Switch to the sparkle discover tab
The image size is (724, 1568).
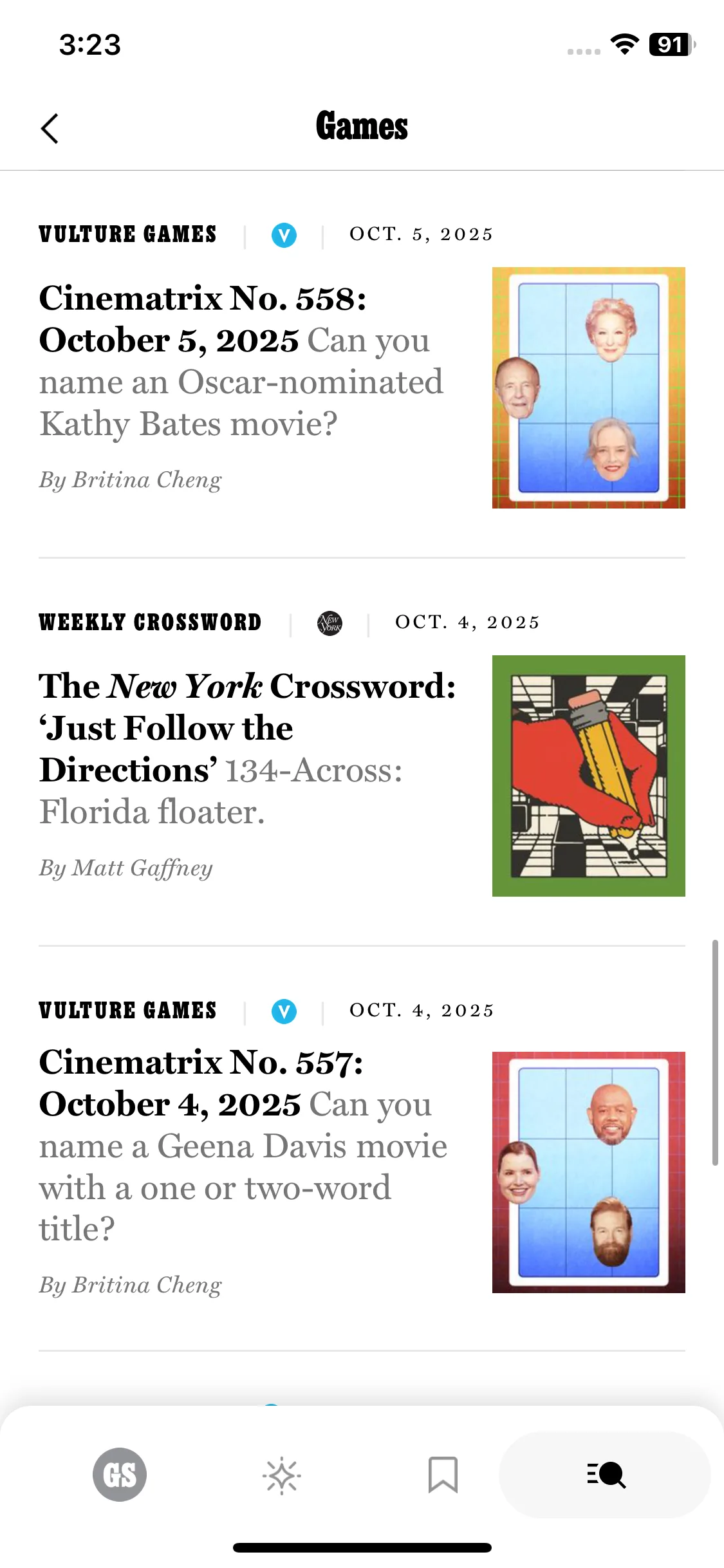tap(281, 1475)
